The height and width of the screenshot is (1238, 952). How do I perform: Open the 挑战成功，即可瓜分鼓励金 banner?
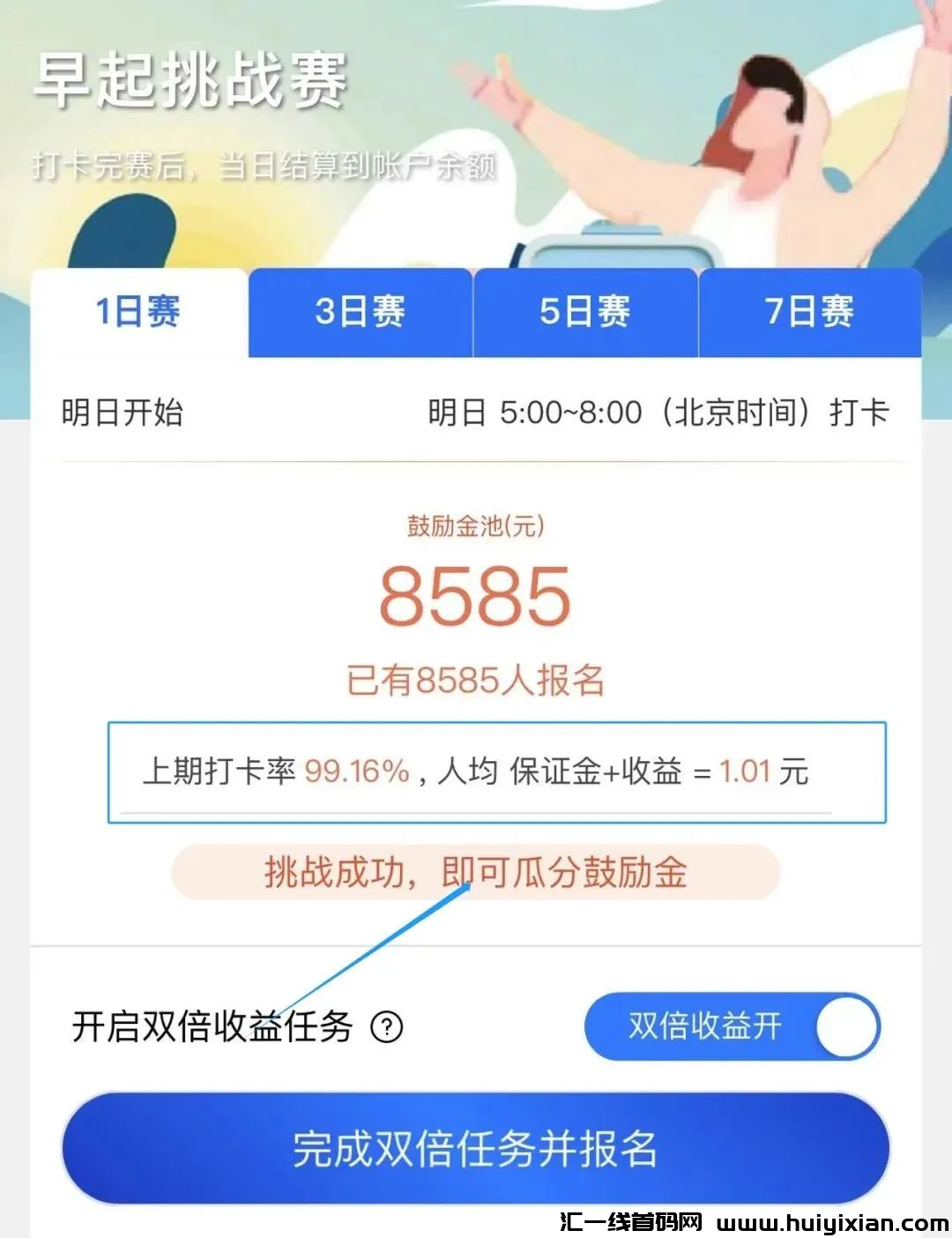[x=476, y=873]
